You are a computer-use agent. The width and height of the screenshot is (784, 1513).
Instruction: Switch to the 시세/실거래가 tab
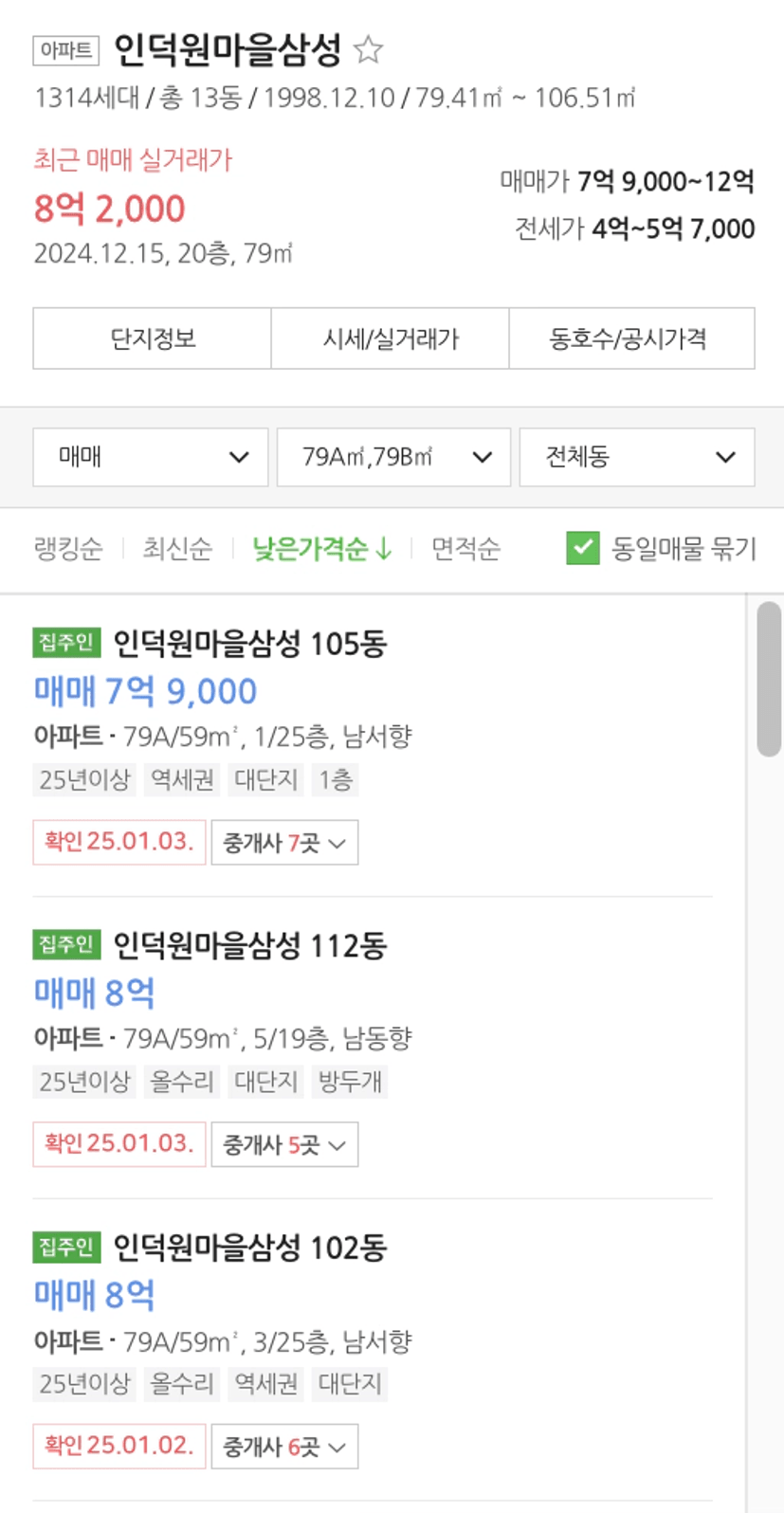tap(391, 338)
